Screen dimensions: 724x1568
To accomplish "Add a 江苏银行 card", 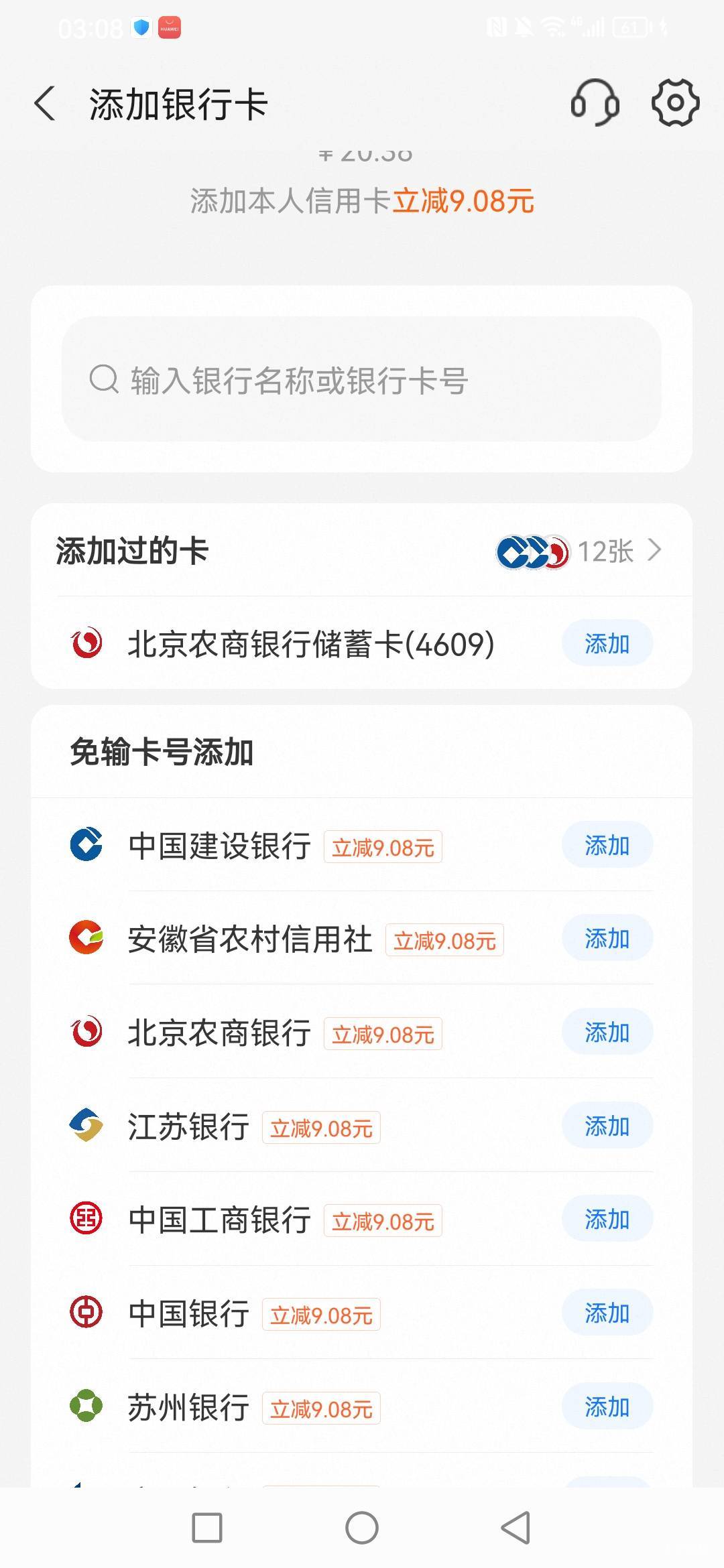I will 607,1126.
